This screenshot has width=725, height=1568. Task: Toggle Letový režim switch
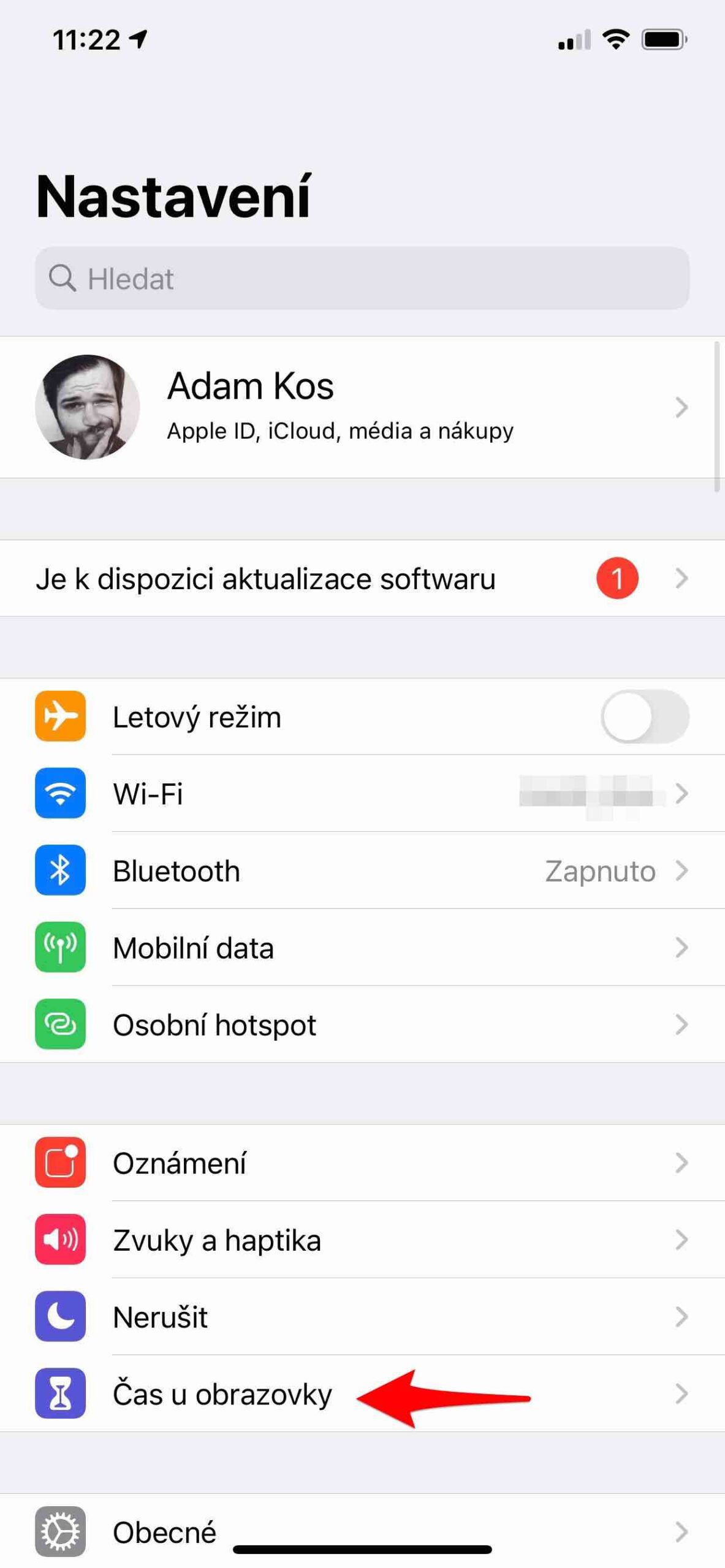(644, 717)
